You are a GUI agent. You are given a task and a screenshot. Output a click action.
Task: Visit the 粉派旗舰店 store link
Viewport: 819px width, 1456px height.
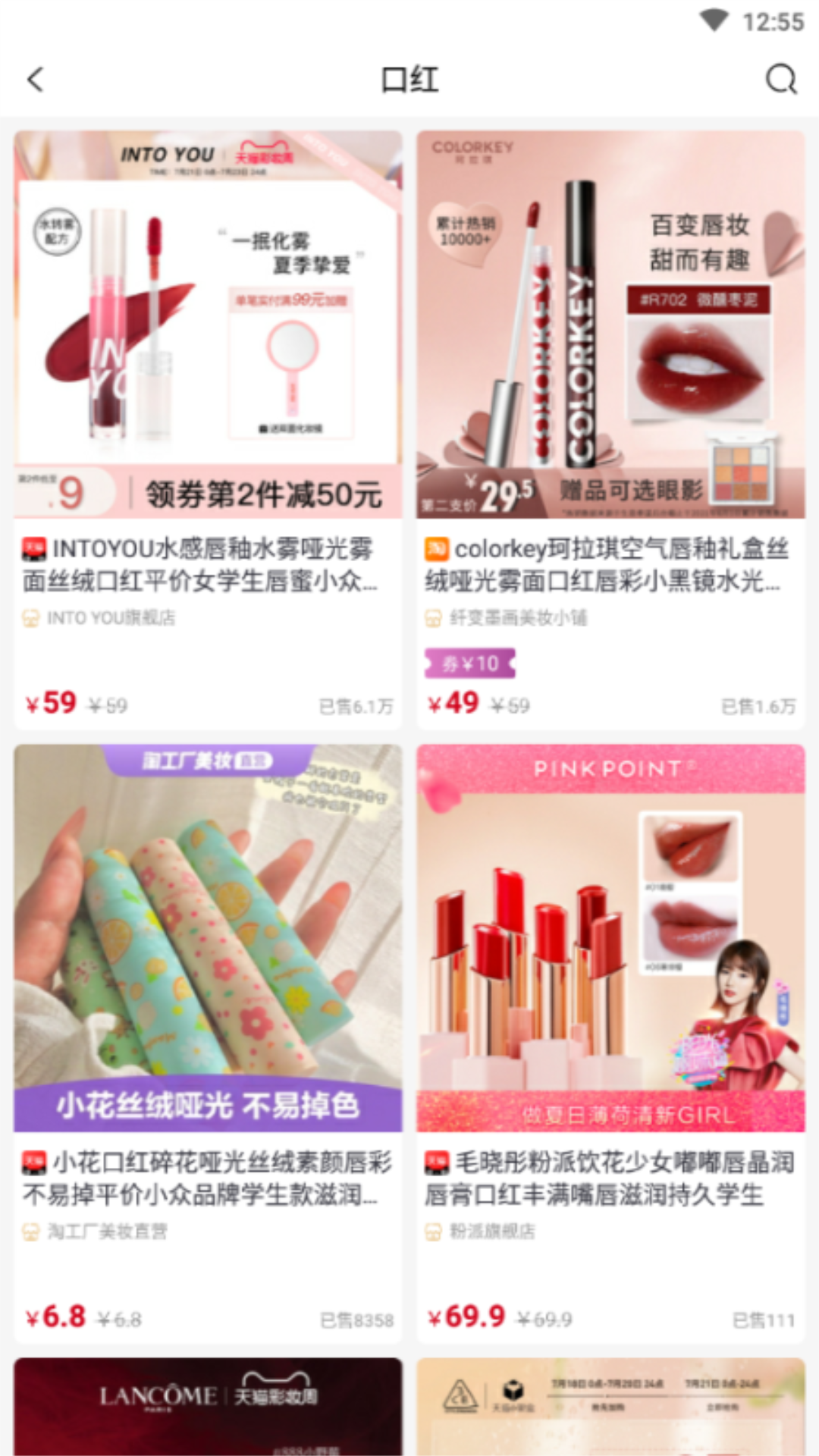(x=491, y=1231)
